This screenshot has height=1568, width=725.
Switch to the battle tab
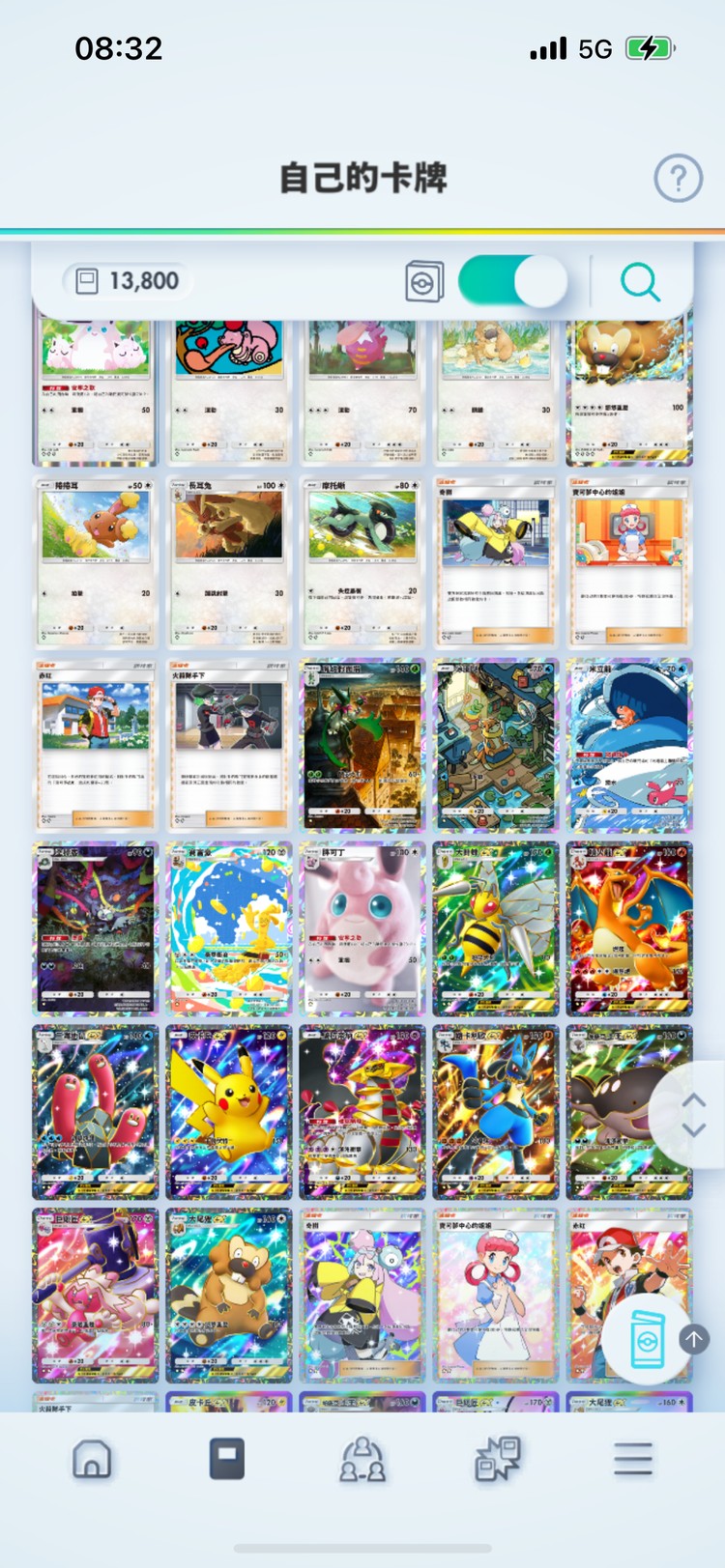(498, 1459)
